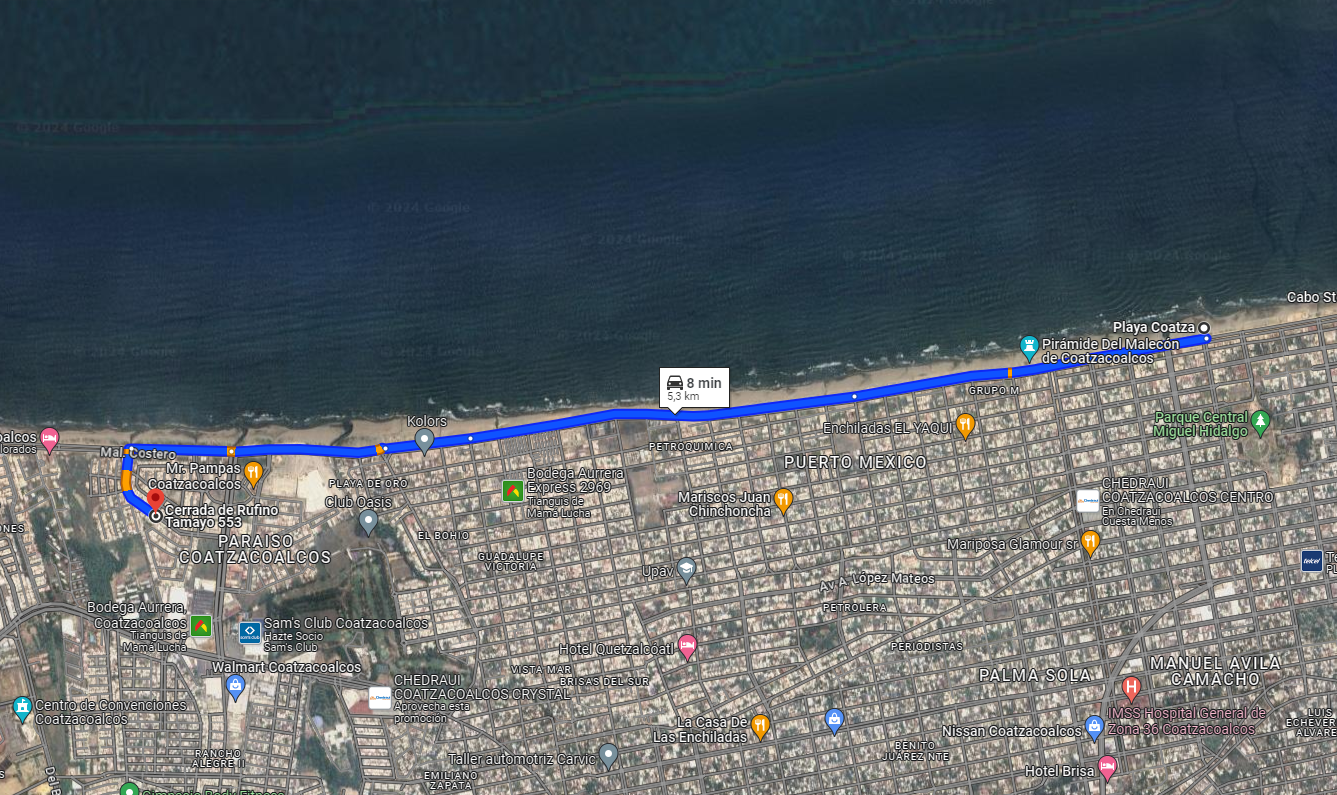Open the Hotel Brisa lodging pin
This screenshot has width=1337, height=795.
[1107, 767]
